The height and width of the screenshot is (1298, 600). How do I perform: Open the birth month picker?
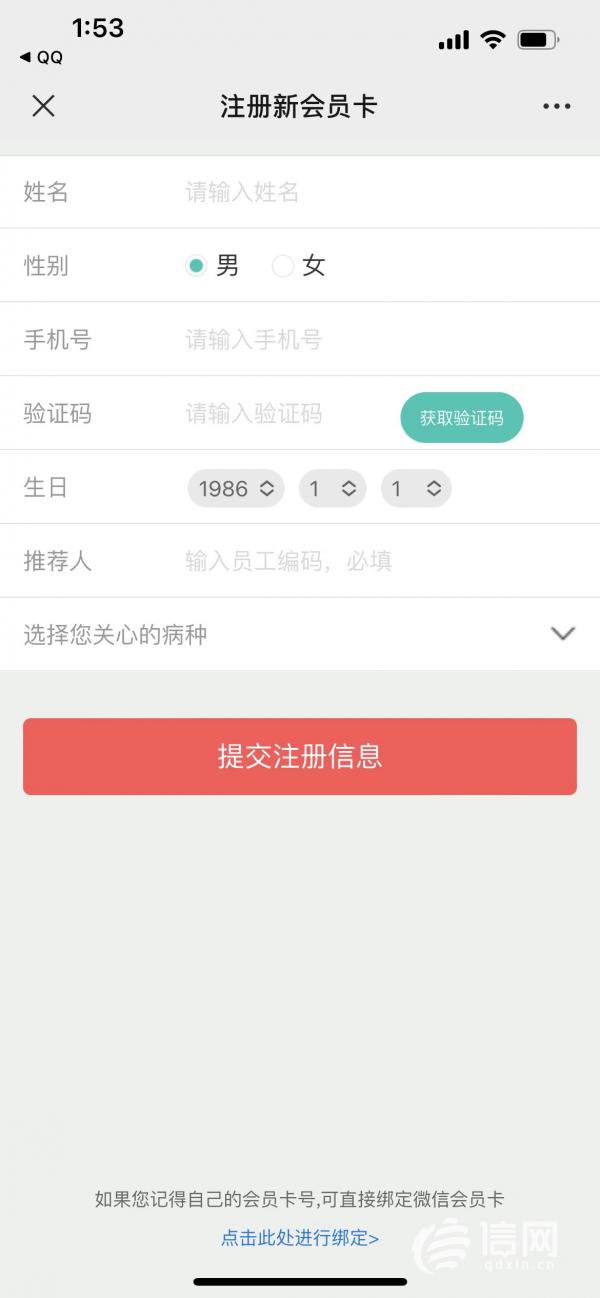coord(332,488)
